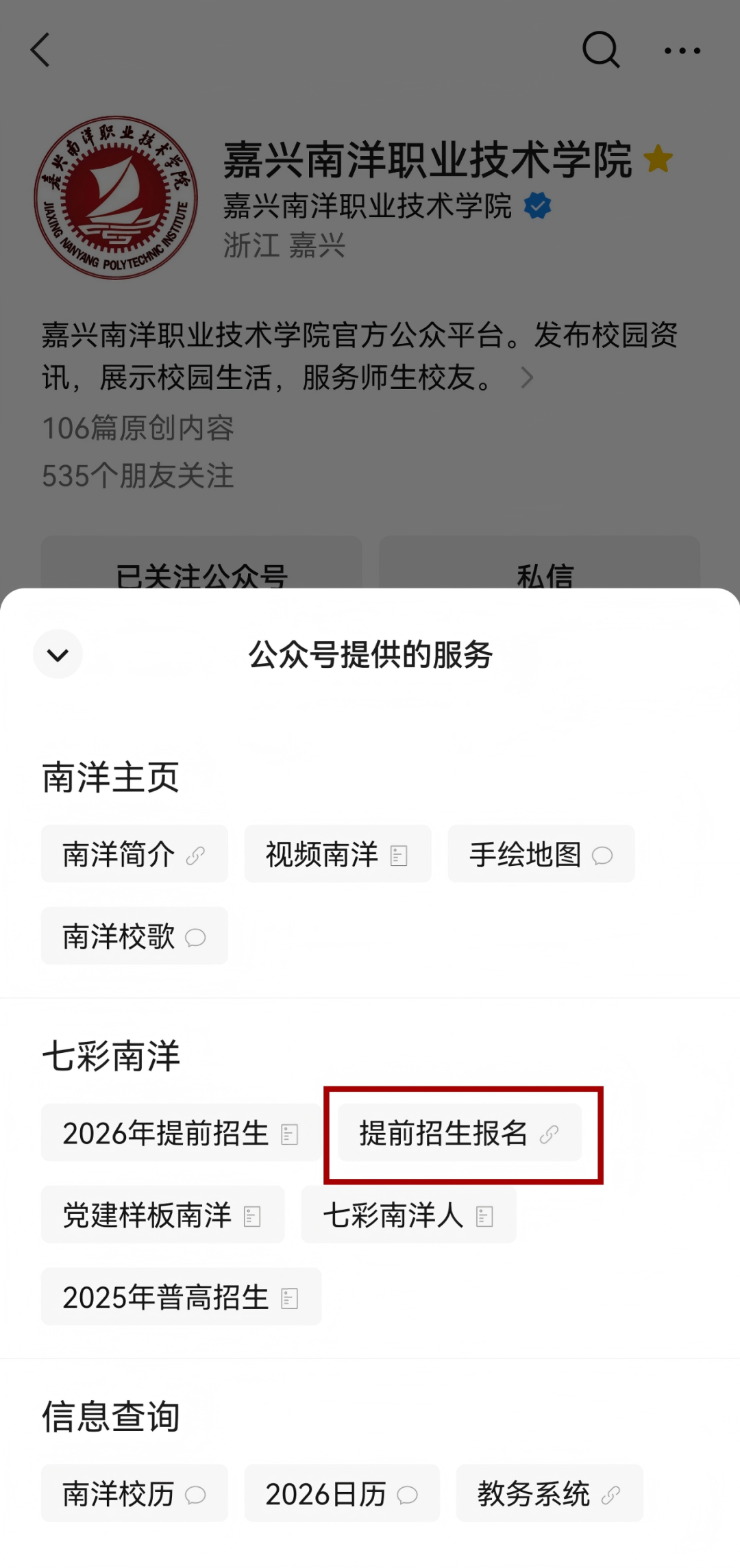
Task: Open the three-dot overflow menu
Action: [682, 50]
